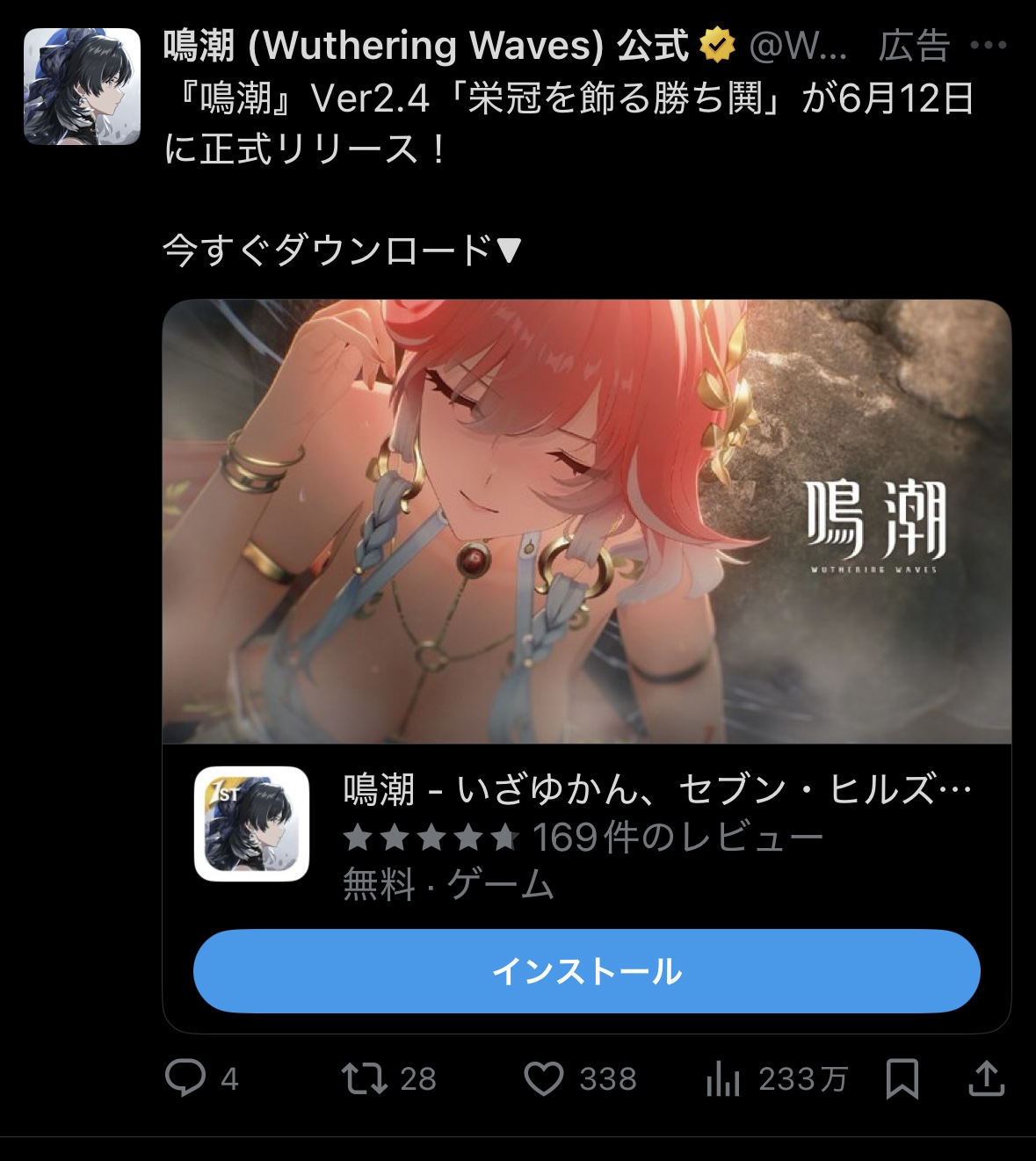Tap the インストール button
This screenshot has width=1036, height=1161.
(586, 971)
